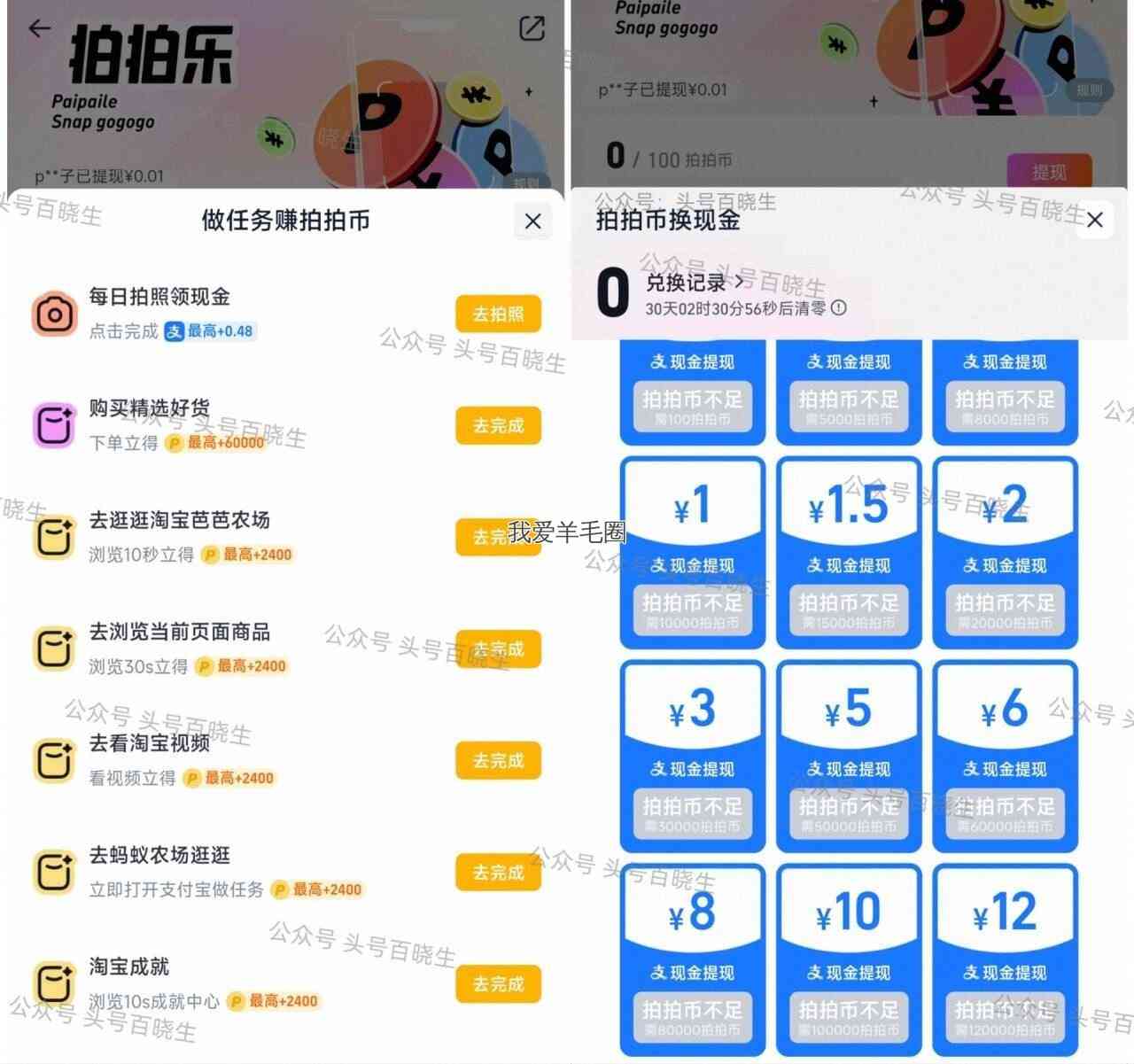Close the 做任务赚拍拍币 panel

532,221
